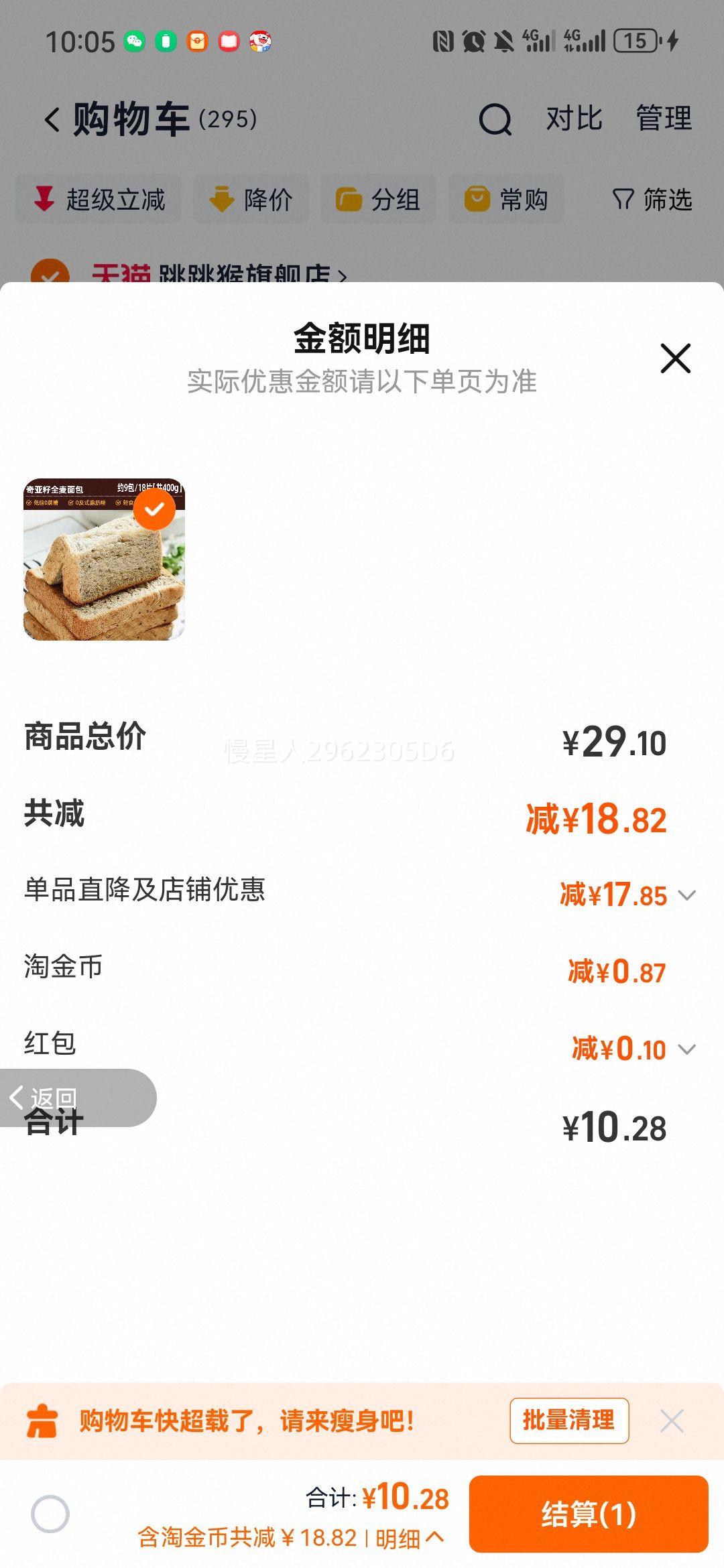The image size is (724, 1568).
Task: Tap the back arrow beside 购物车
Action: click(x=50, y=119)
